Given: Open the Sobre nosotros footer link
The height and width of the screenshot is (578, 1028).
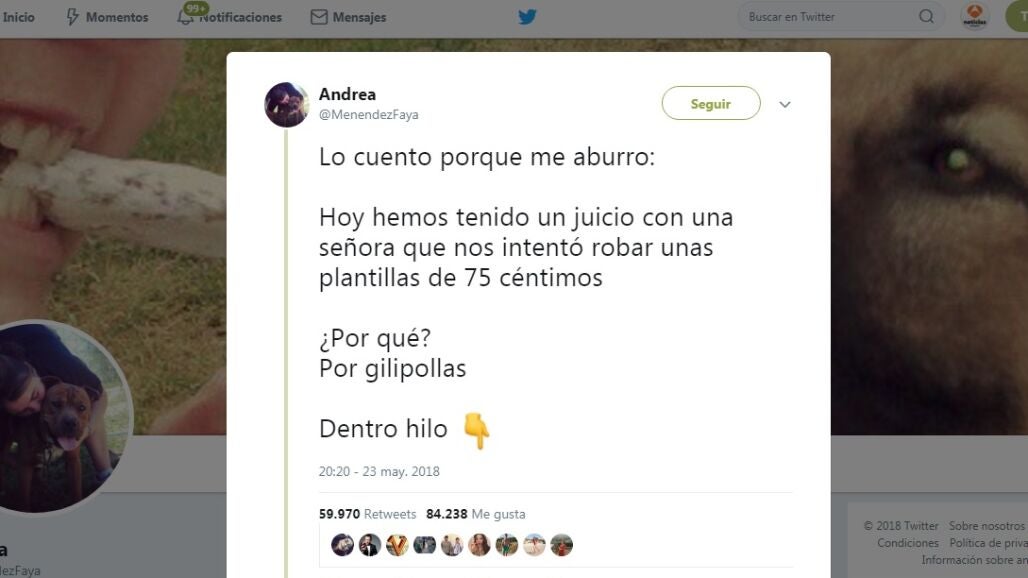Looking at the screenshot, I should point(986,526).
